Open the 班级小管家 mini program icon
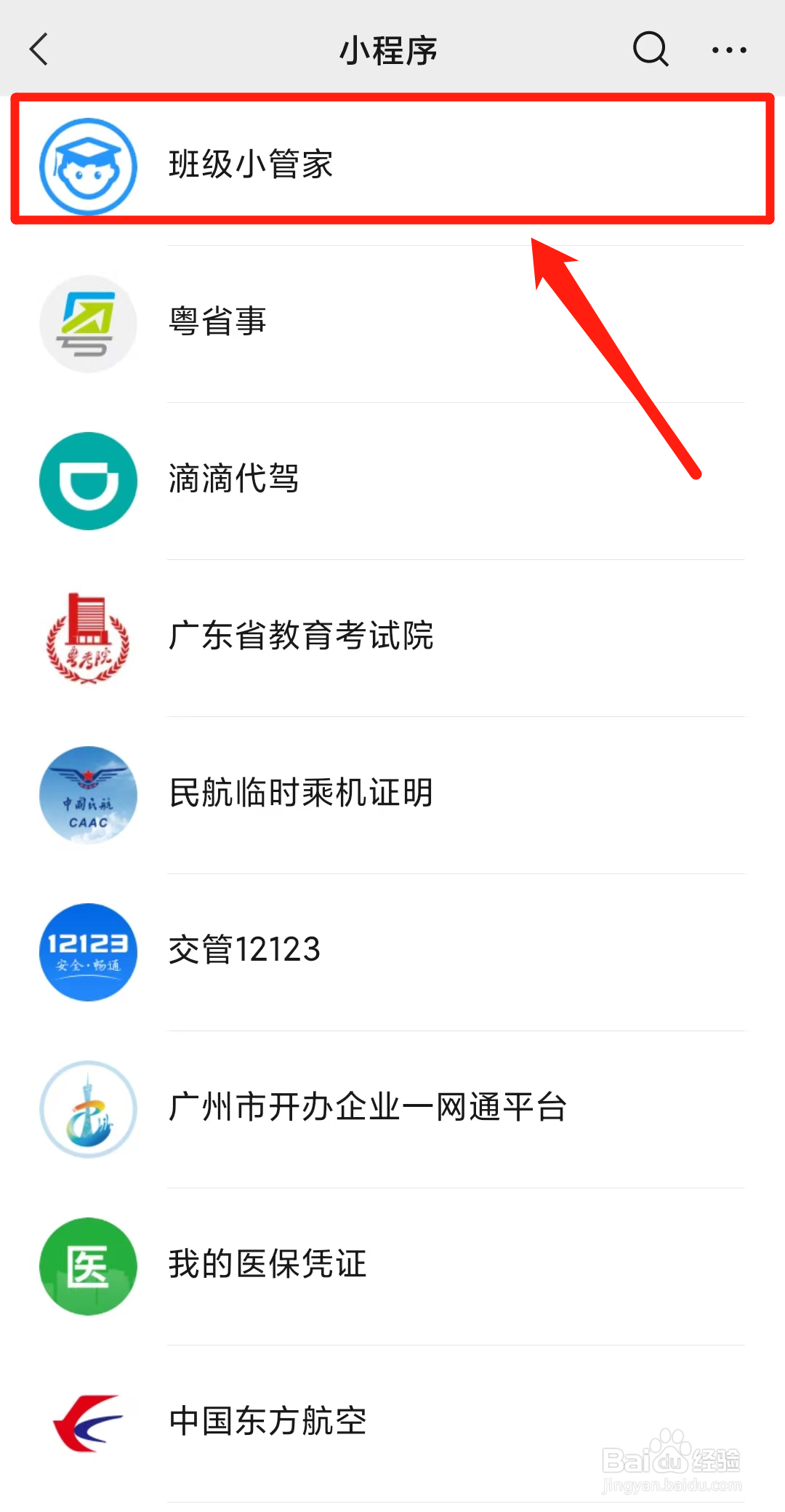 click(87, 165)
